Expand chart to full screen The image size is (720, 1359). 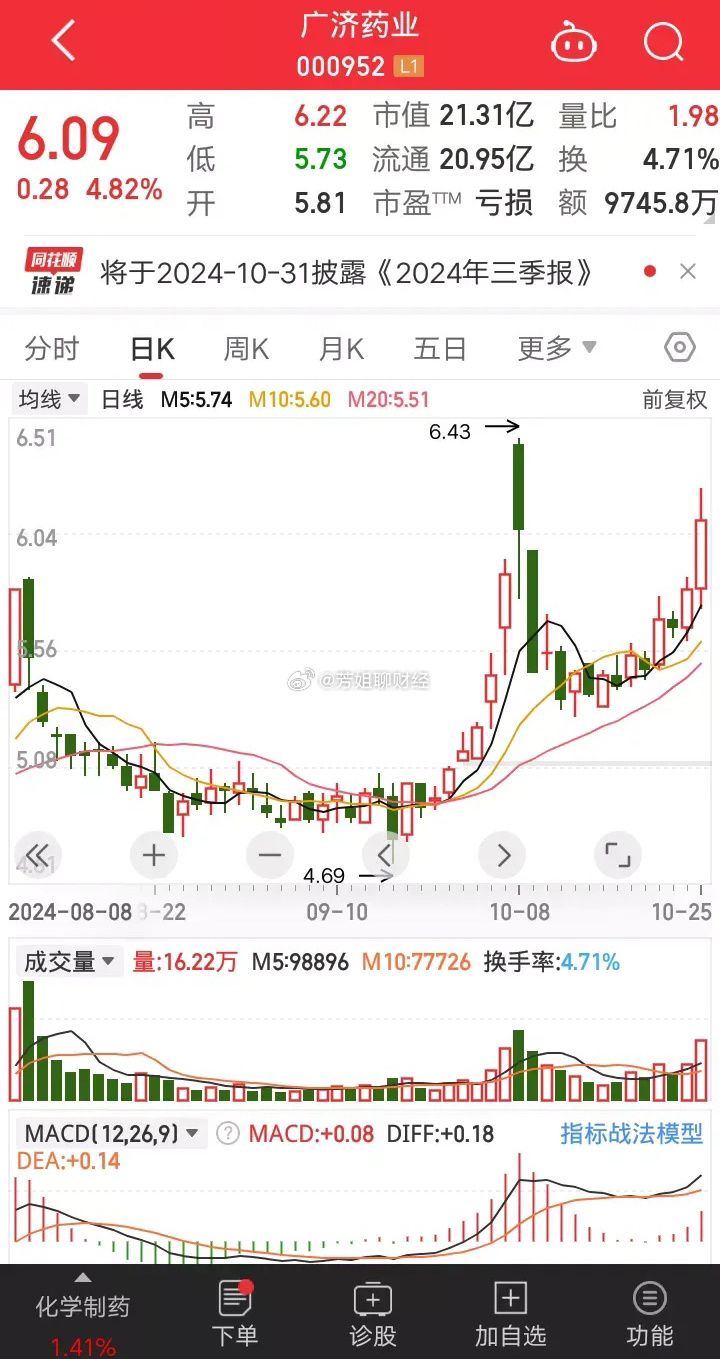coord(617,855)
